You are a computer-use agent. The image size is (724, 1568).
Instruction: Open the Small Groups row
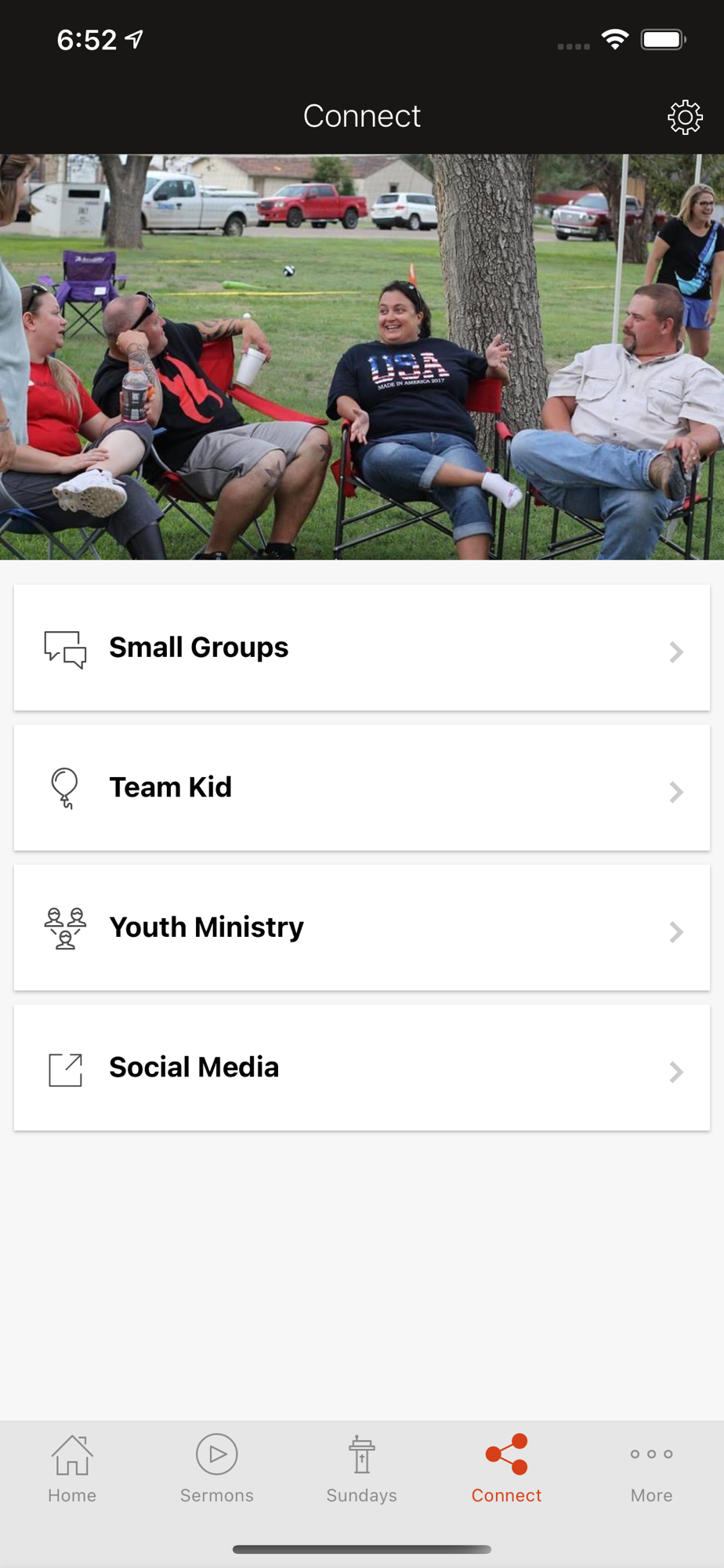click(362, 648)
